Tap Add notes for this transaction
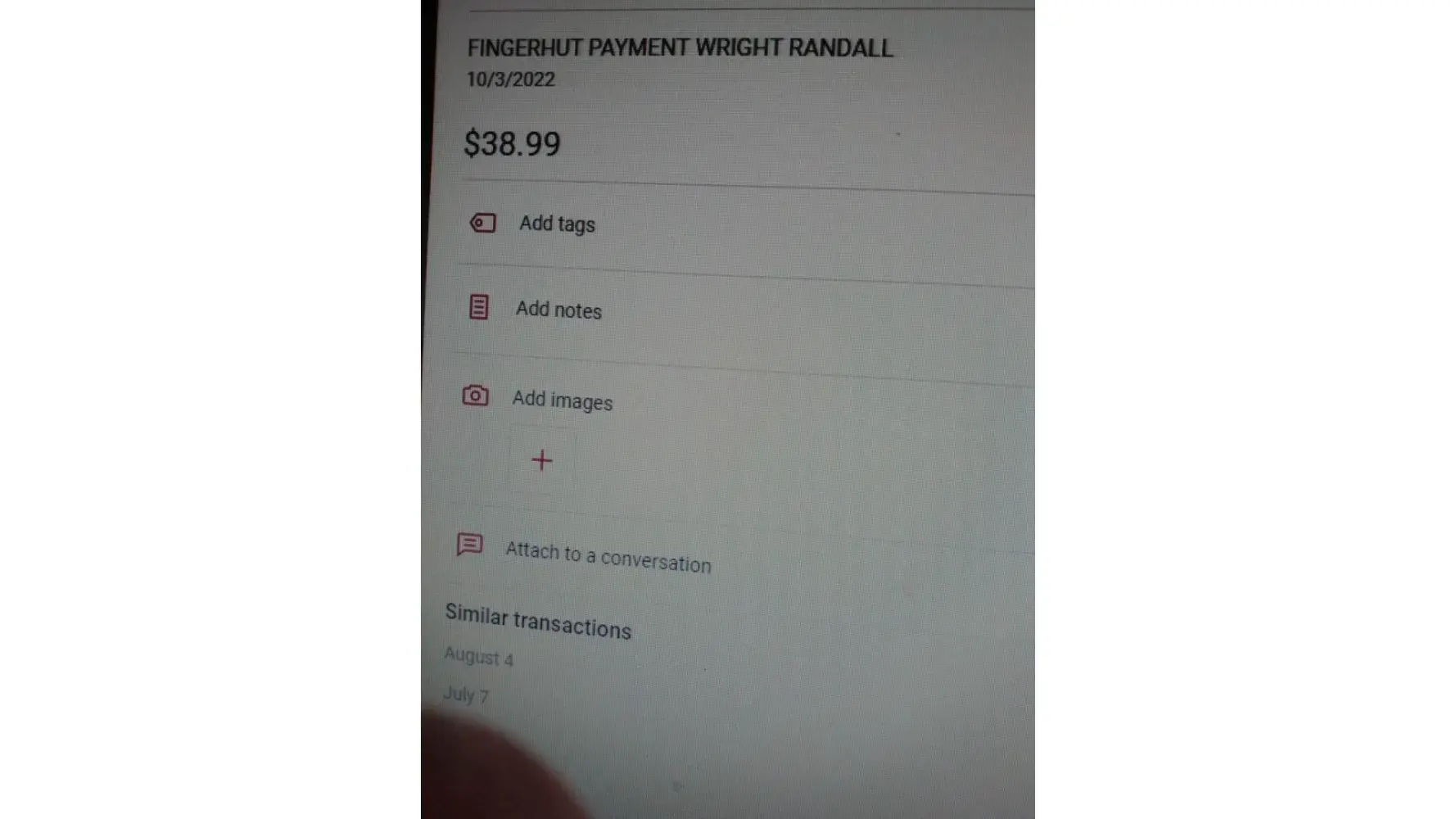Viewport: 1456px width, 819px height. pos(558,310)
